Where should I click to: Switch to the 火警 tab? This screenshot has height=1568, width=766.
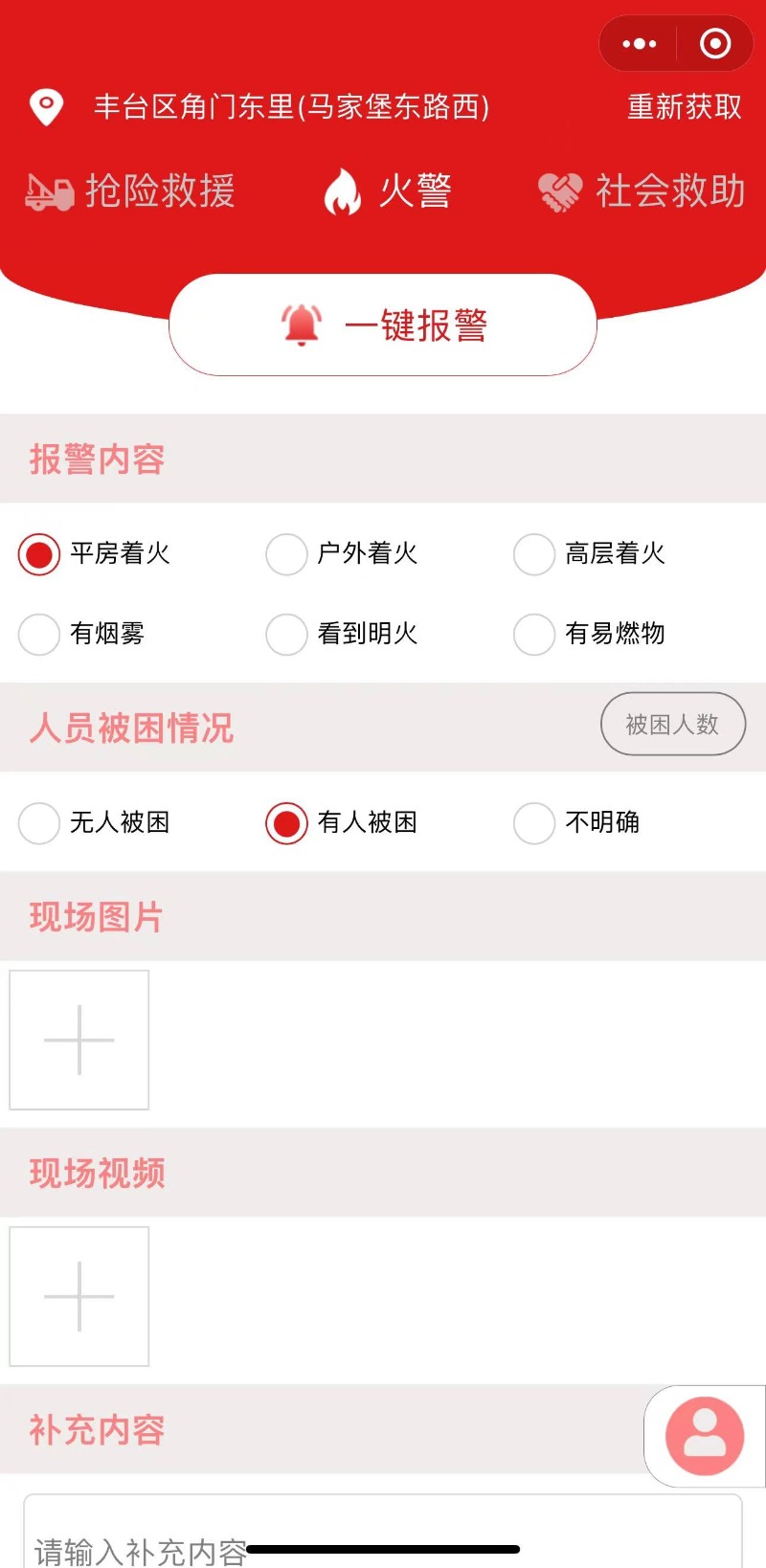point(388,191)
